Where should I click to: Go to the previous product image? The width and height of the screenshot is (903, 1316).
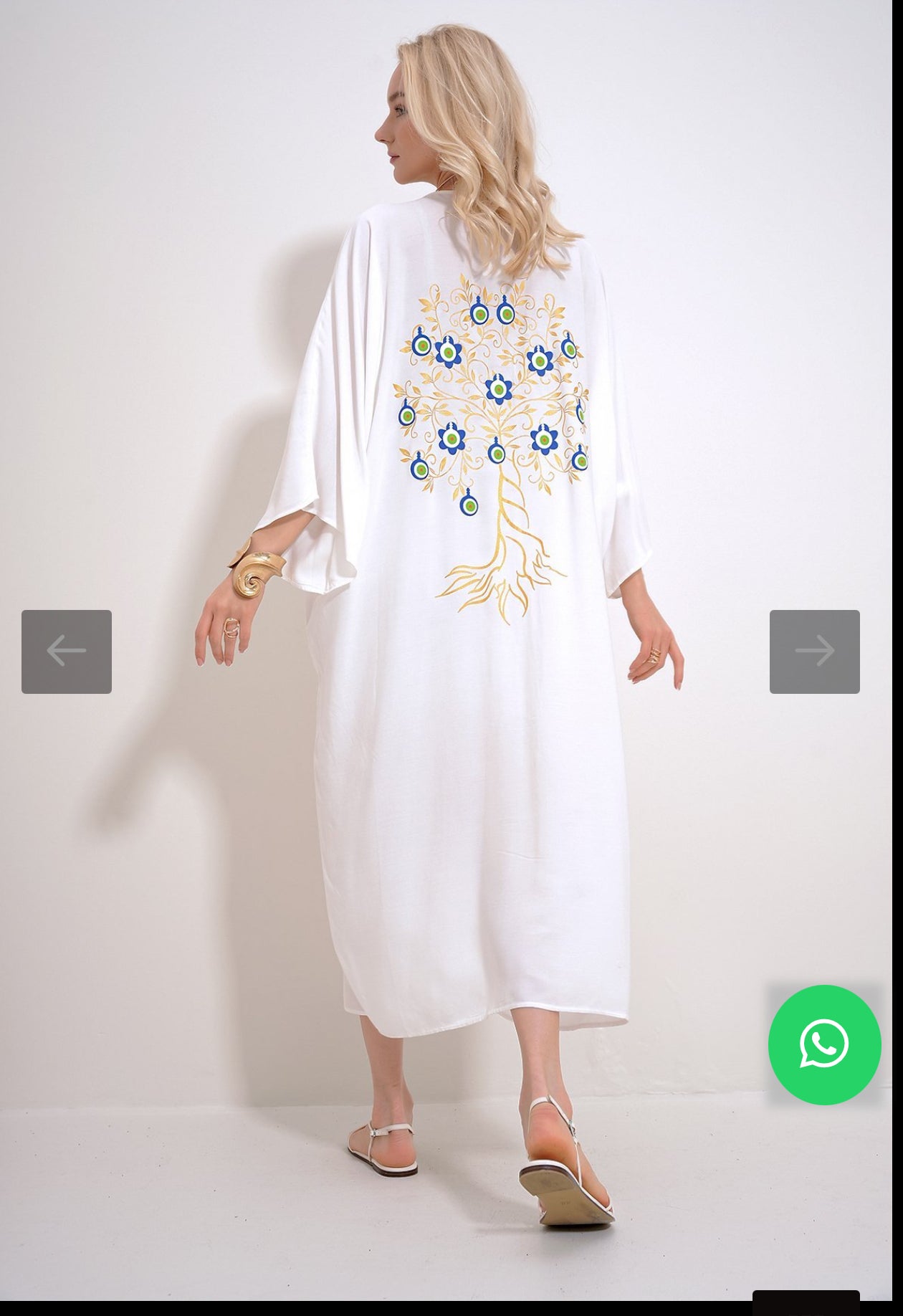pyautogui.click(x=66, y=652)
